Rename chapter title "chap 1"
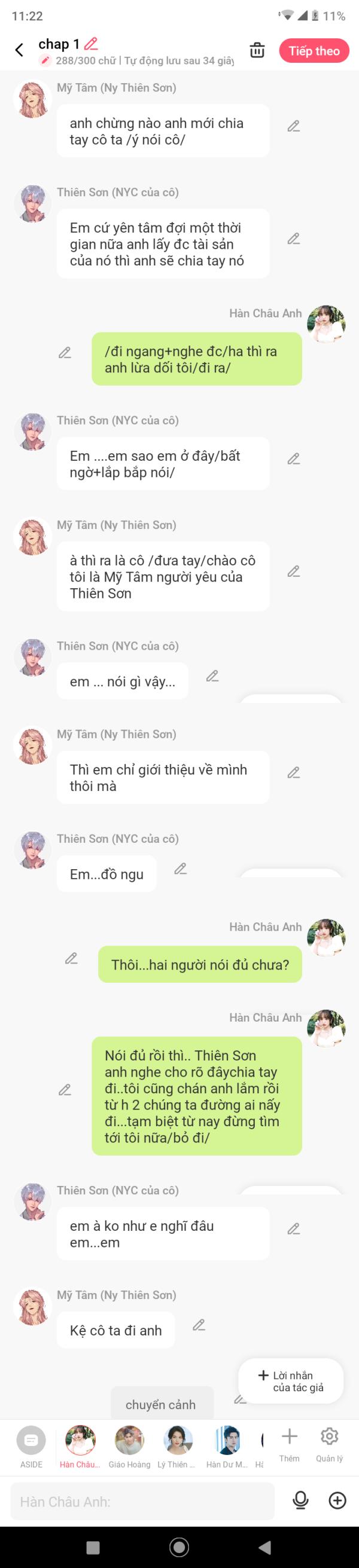Screen dimensions: 359x1568 [91, 44]
